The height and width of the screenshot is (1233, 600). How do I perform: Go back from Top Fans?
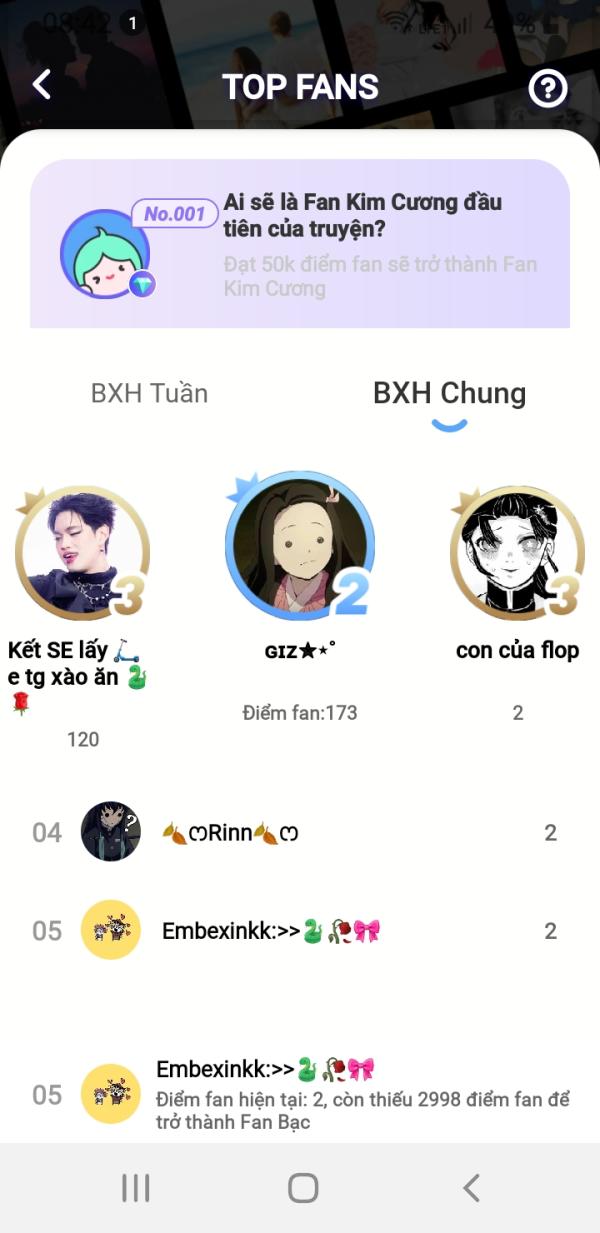coord(41,86)
